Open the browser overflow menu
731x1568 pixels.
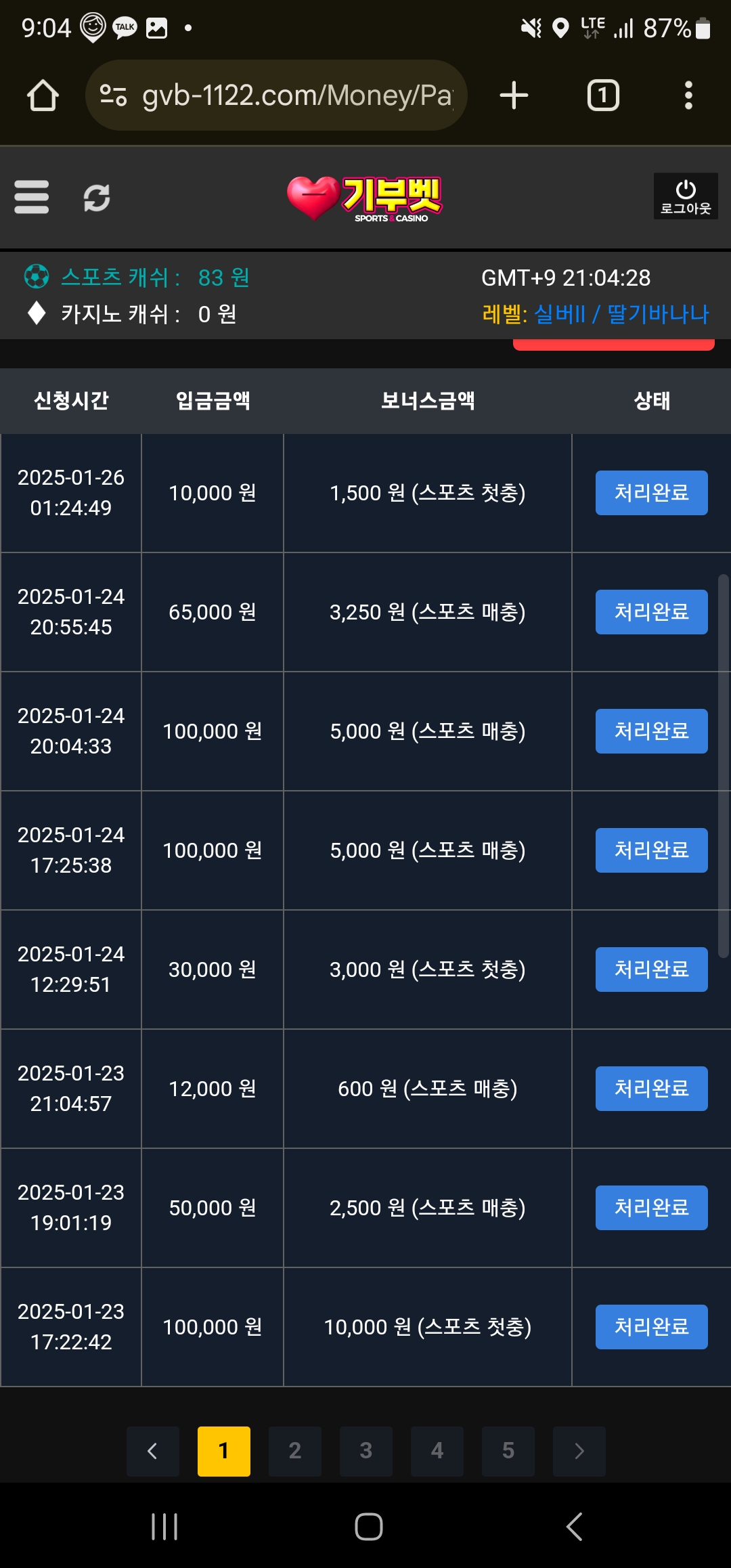coord(688,95)
